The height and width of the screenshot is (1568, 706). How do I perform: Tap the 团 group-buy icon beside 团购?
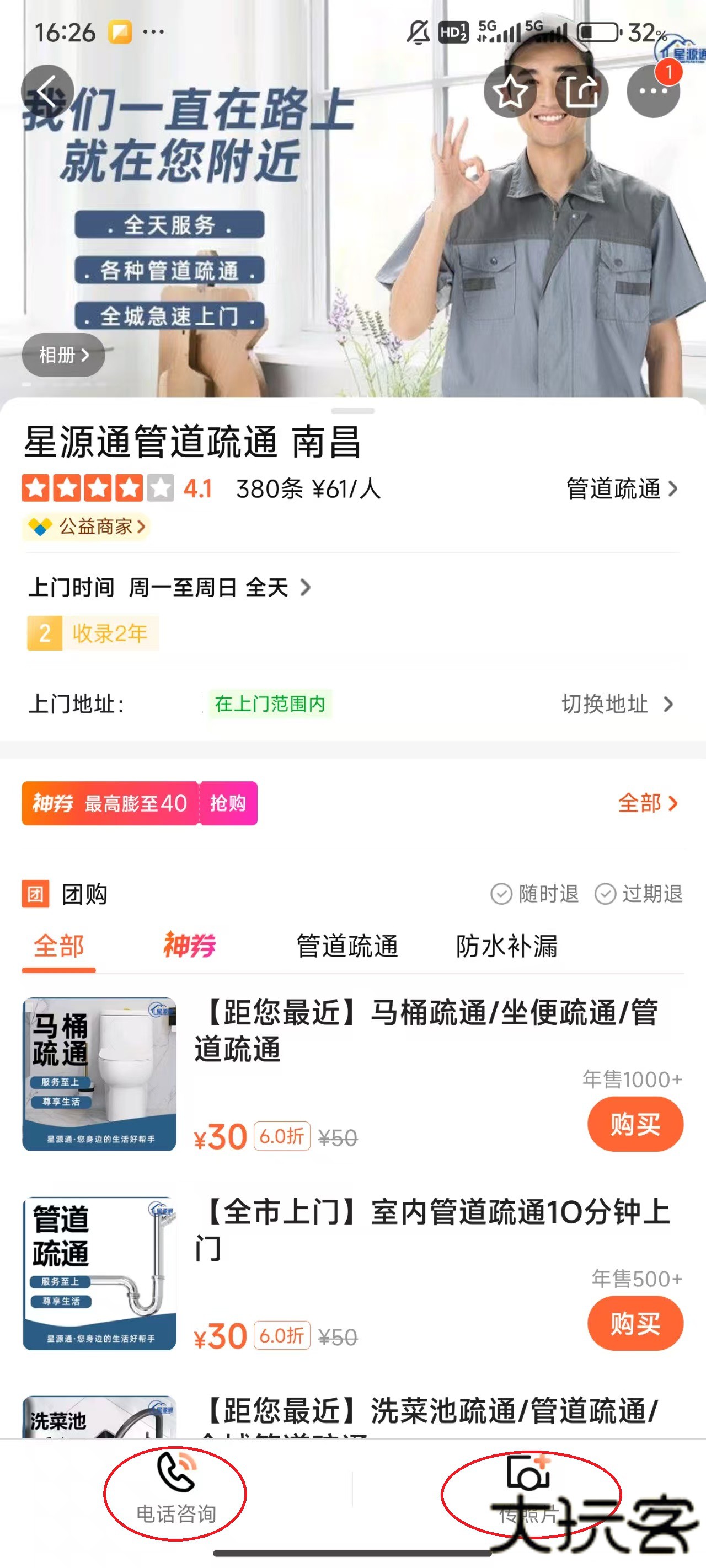(x=35, y=894)
